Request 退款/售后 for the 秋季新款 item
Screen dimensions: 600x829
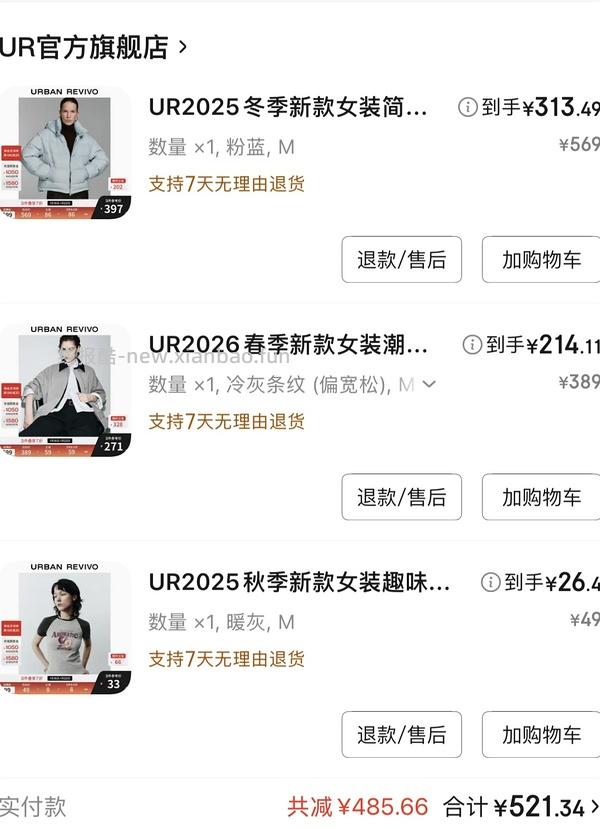401,735
